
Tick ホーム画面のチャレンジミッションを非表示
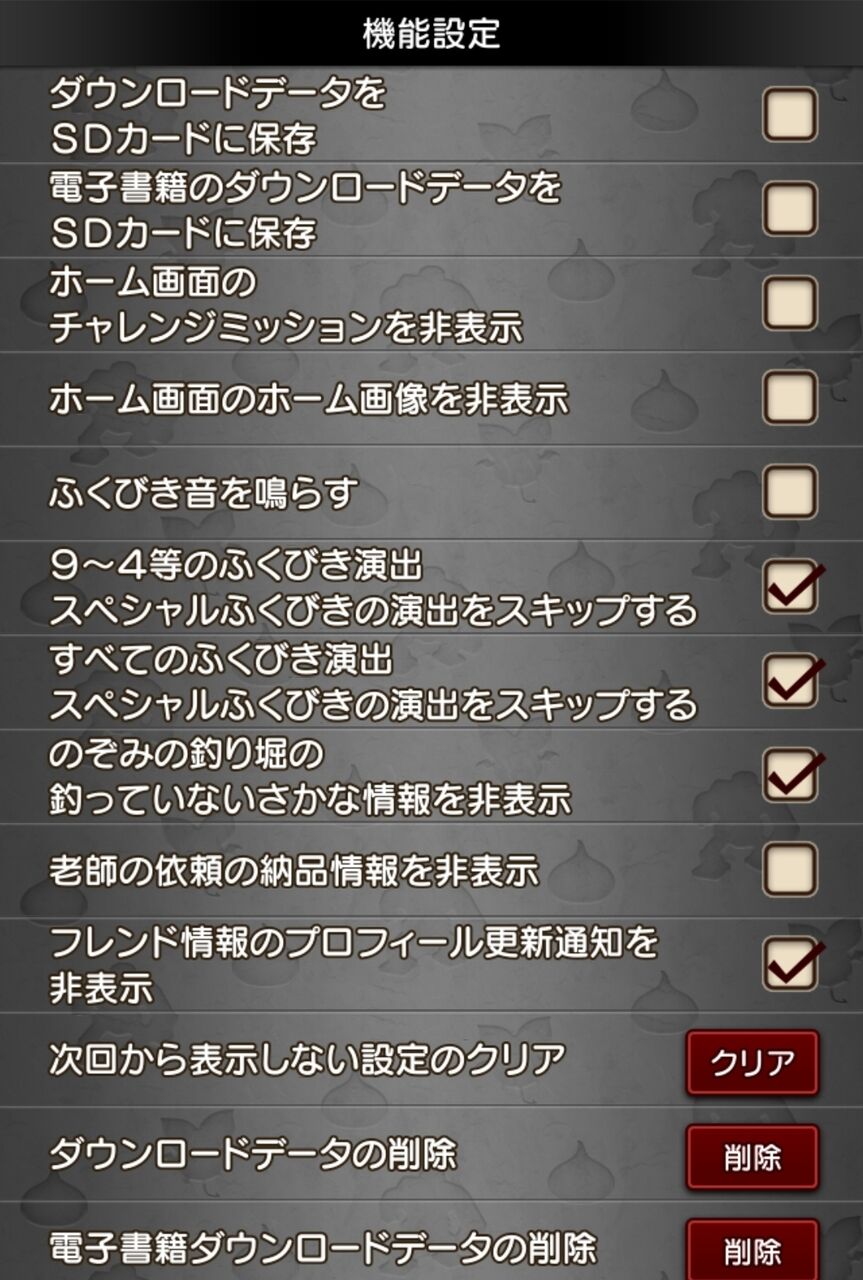790,303
